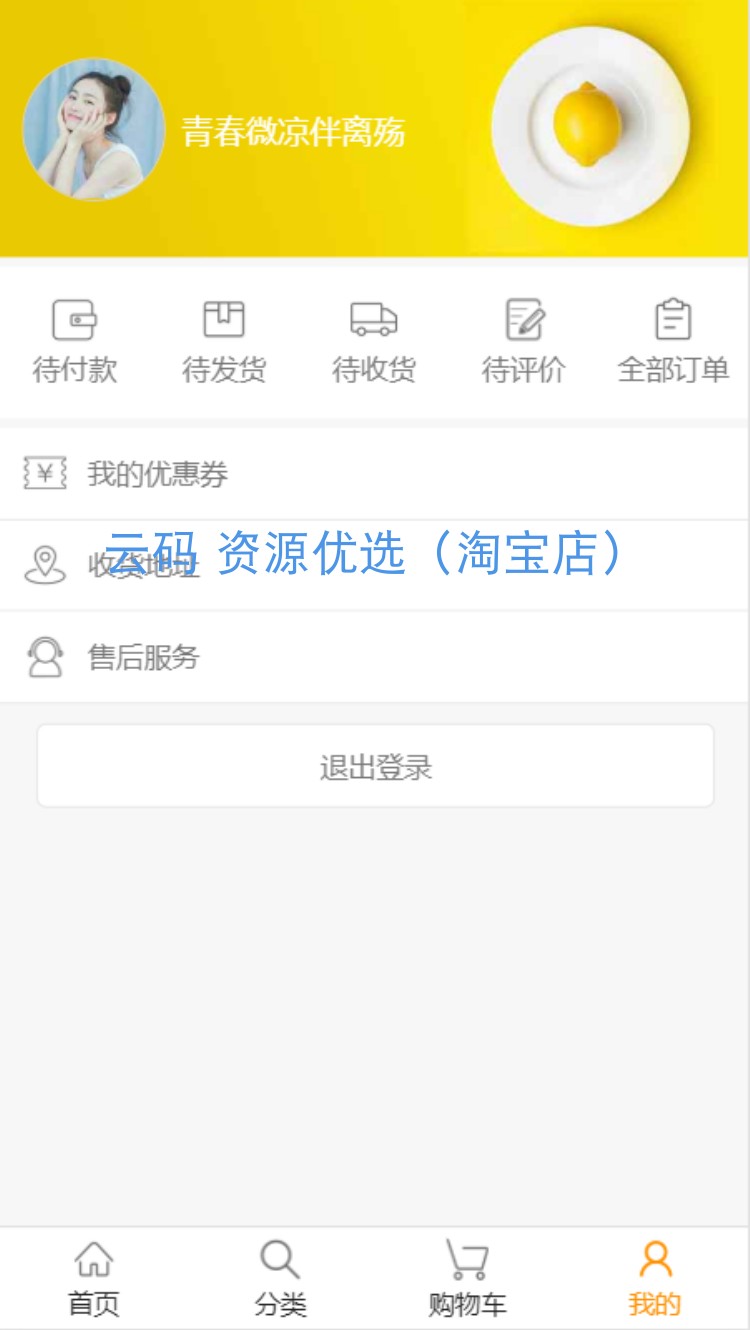Go to 待评价 orders to review
Image resolution: width=750 pixels, height=1330 pixels.
[x=524, y=342]
